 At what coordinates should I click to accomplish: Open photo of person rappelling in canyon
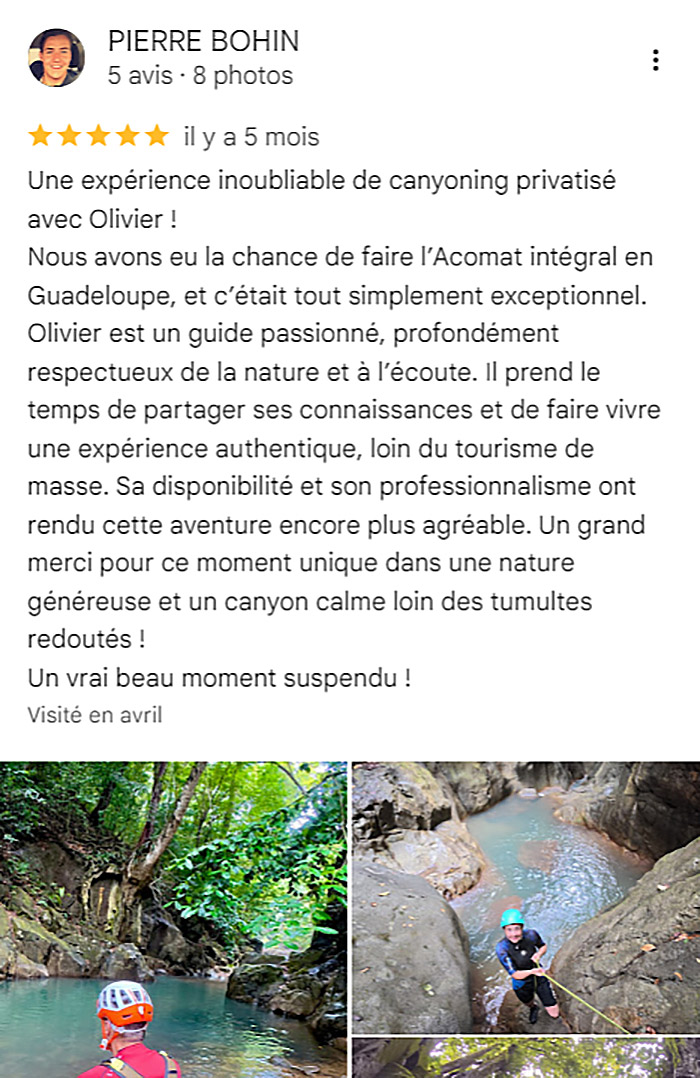526,897
